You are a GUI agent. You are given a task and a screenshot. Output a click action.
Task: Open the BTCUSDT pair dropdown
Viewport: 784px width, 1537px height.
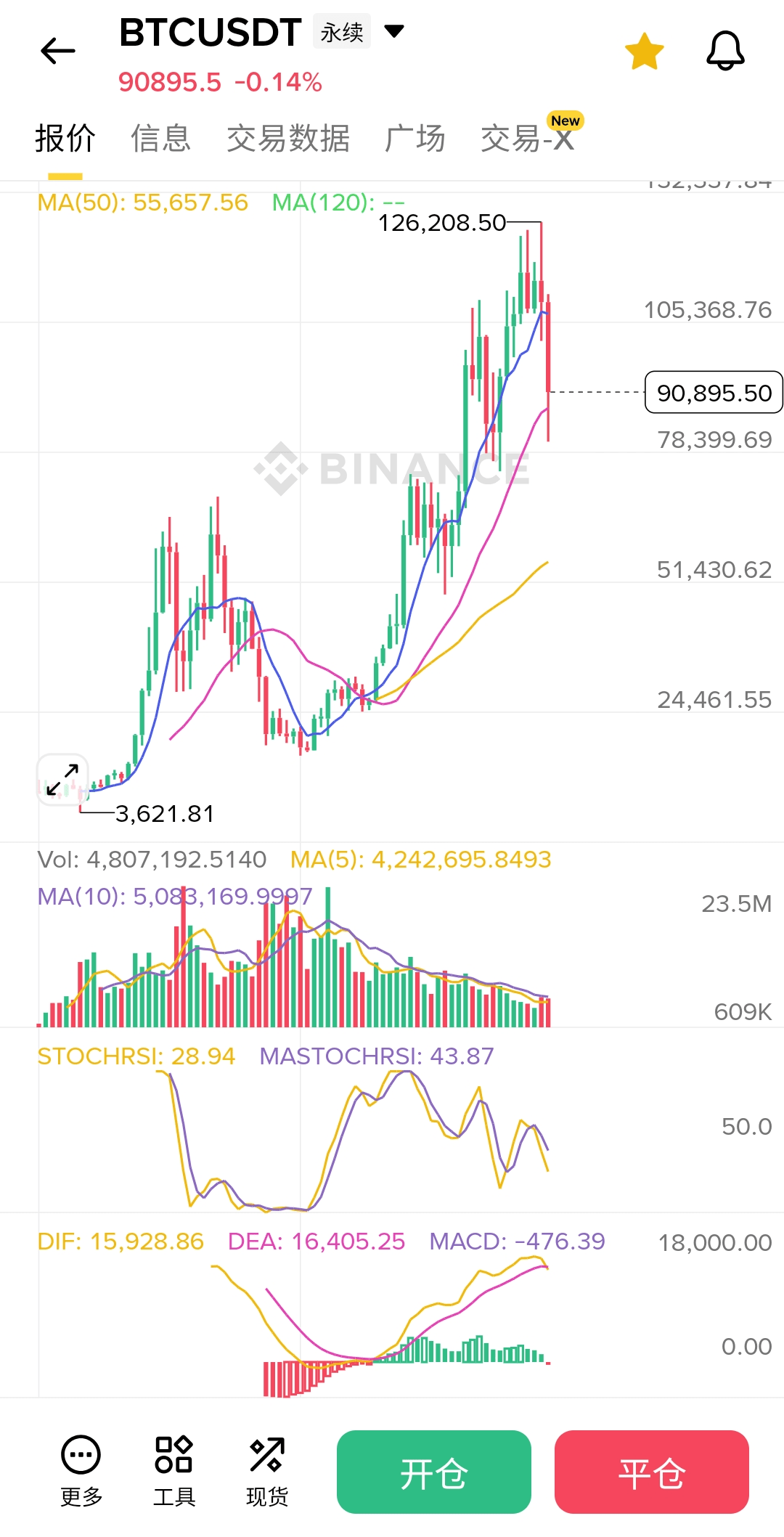(x=393, y=31)
